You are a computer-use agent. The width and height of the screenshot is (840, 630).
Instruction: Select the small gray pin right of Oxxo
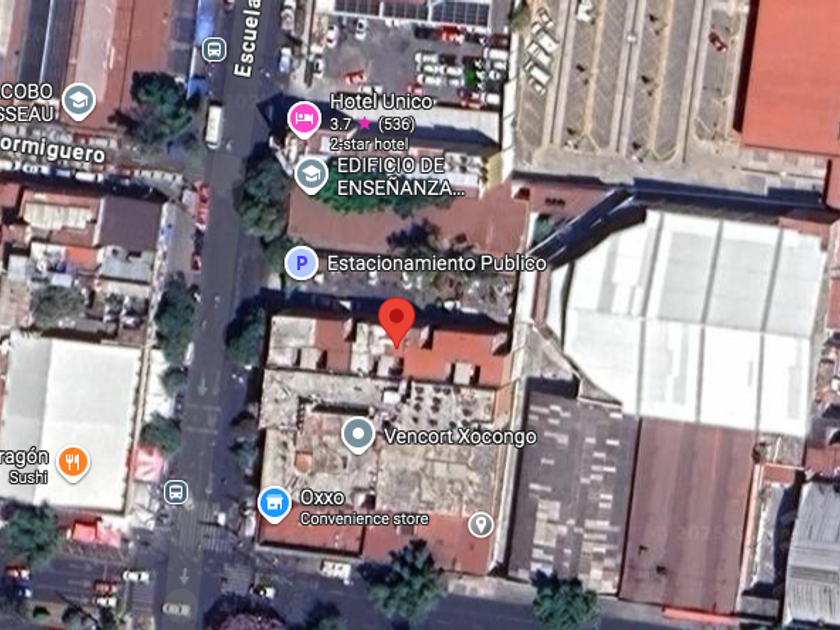pos(481,524)
